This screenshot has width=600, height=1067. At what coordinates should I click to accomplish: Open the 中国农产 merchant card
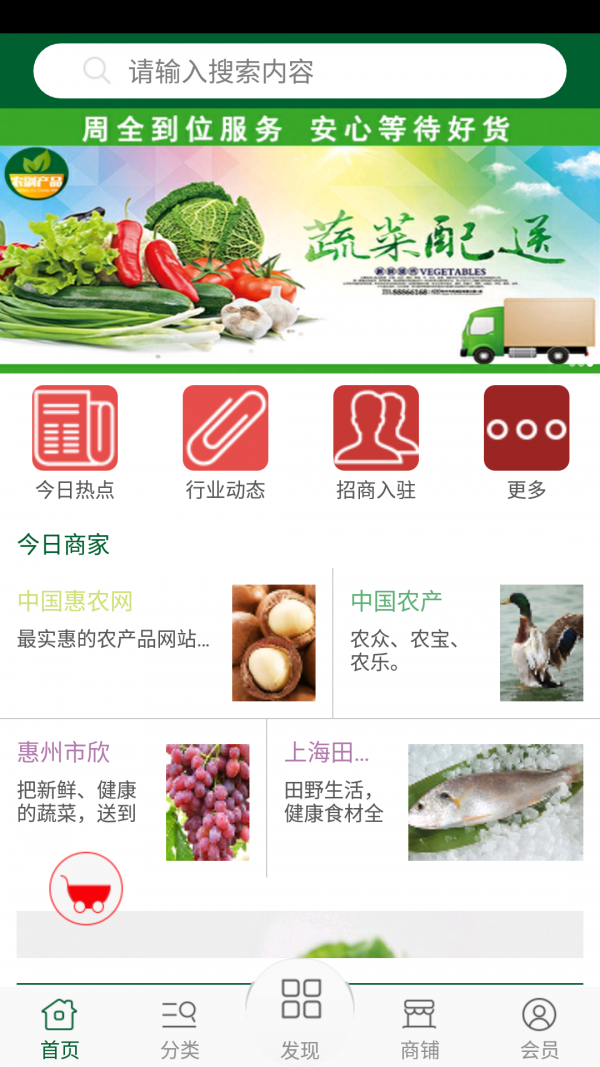tap(466, 642)
